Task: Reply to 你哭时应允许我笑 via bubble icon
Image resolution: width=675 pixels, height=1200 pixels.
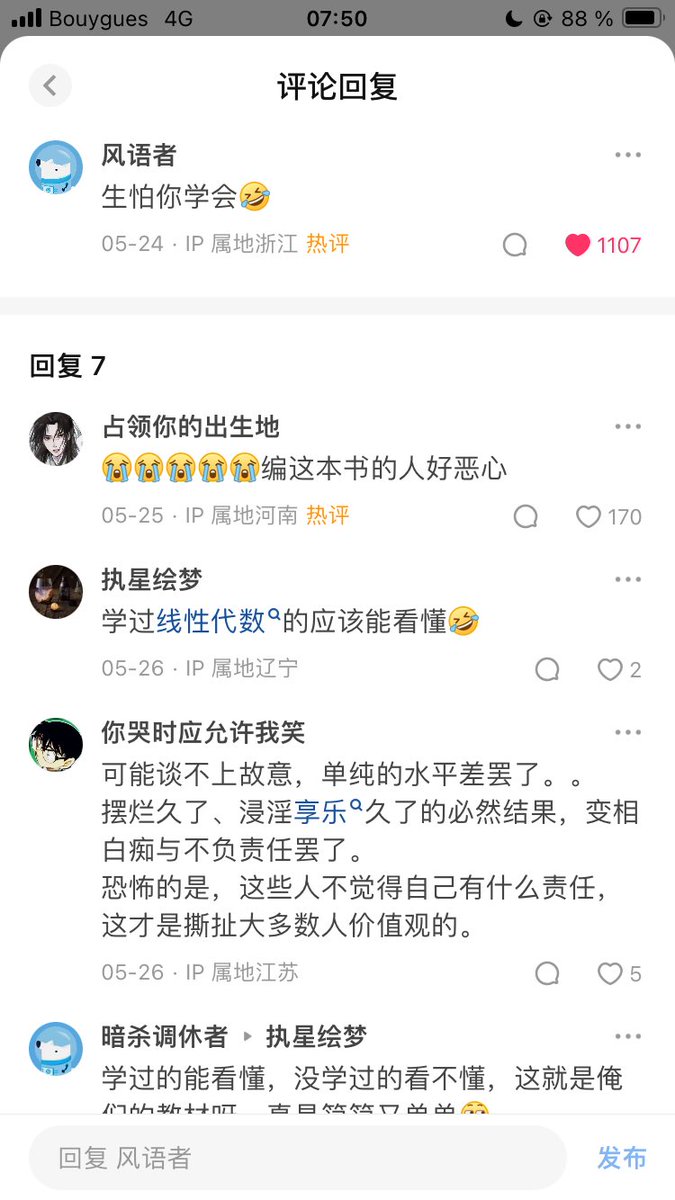Action: tap(547, 974)
